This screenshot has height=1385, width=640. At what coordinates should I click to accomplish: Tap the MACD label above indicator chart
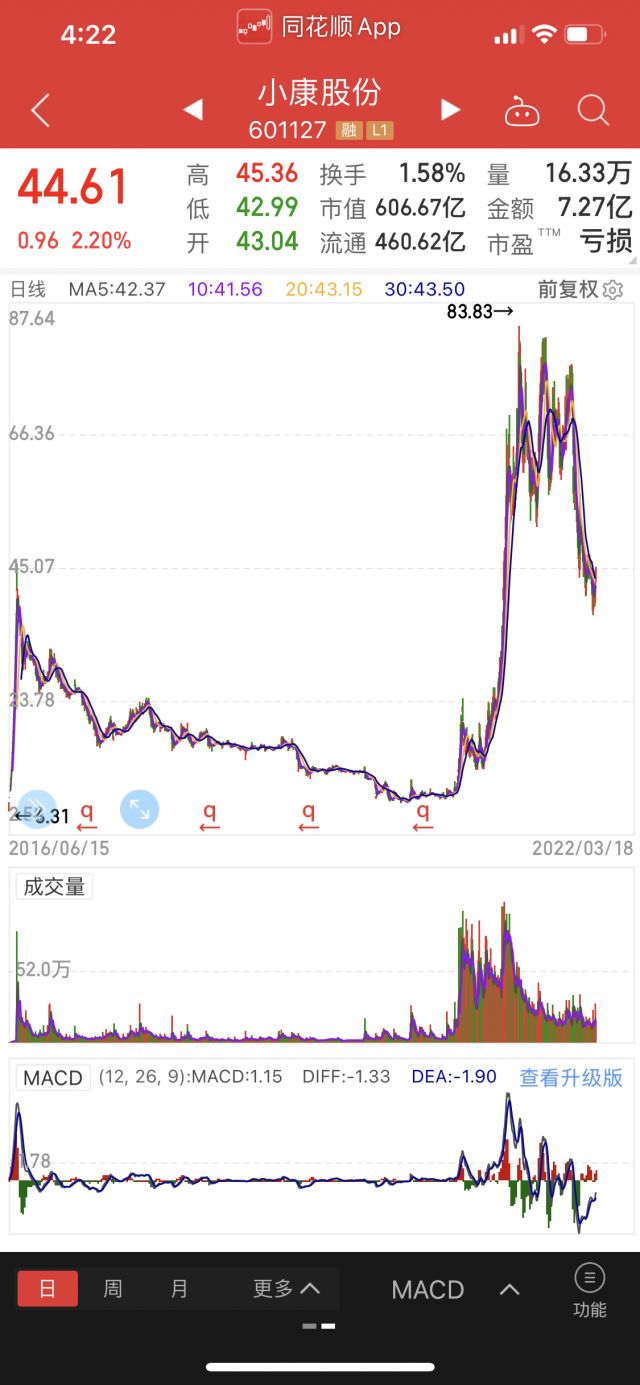(53, 1078)
